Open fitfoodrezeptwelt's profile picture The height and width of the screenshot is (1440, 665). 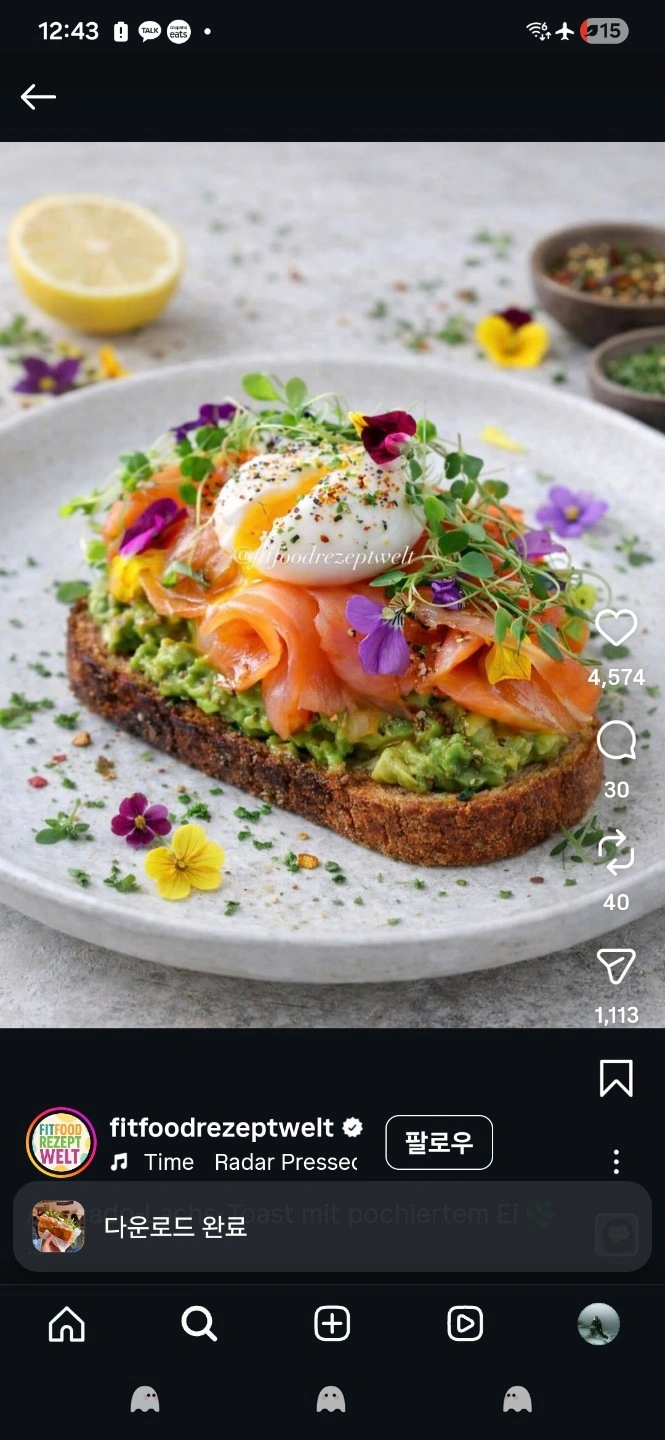click(61, 1142)
